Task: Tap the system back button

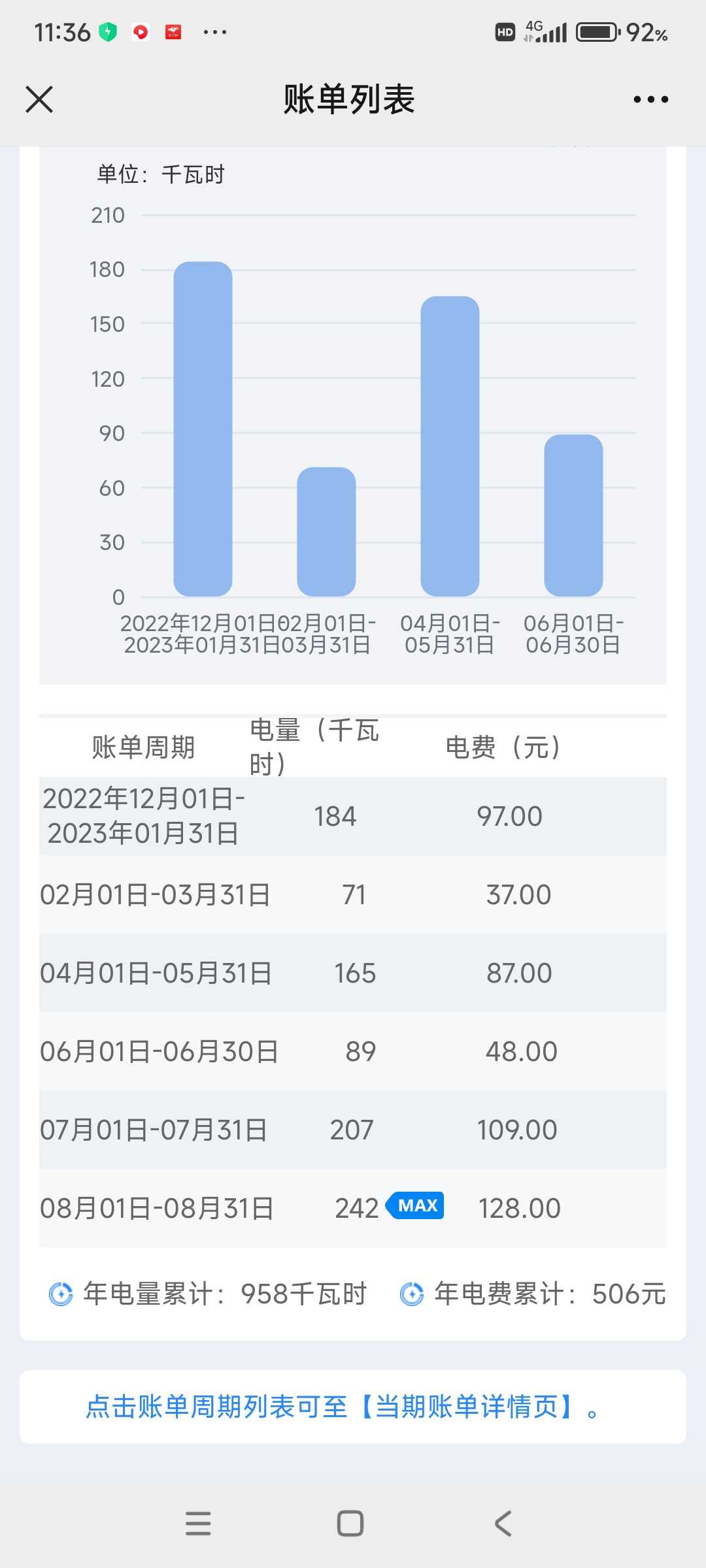Action: click(x=503, y=1524)
